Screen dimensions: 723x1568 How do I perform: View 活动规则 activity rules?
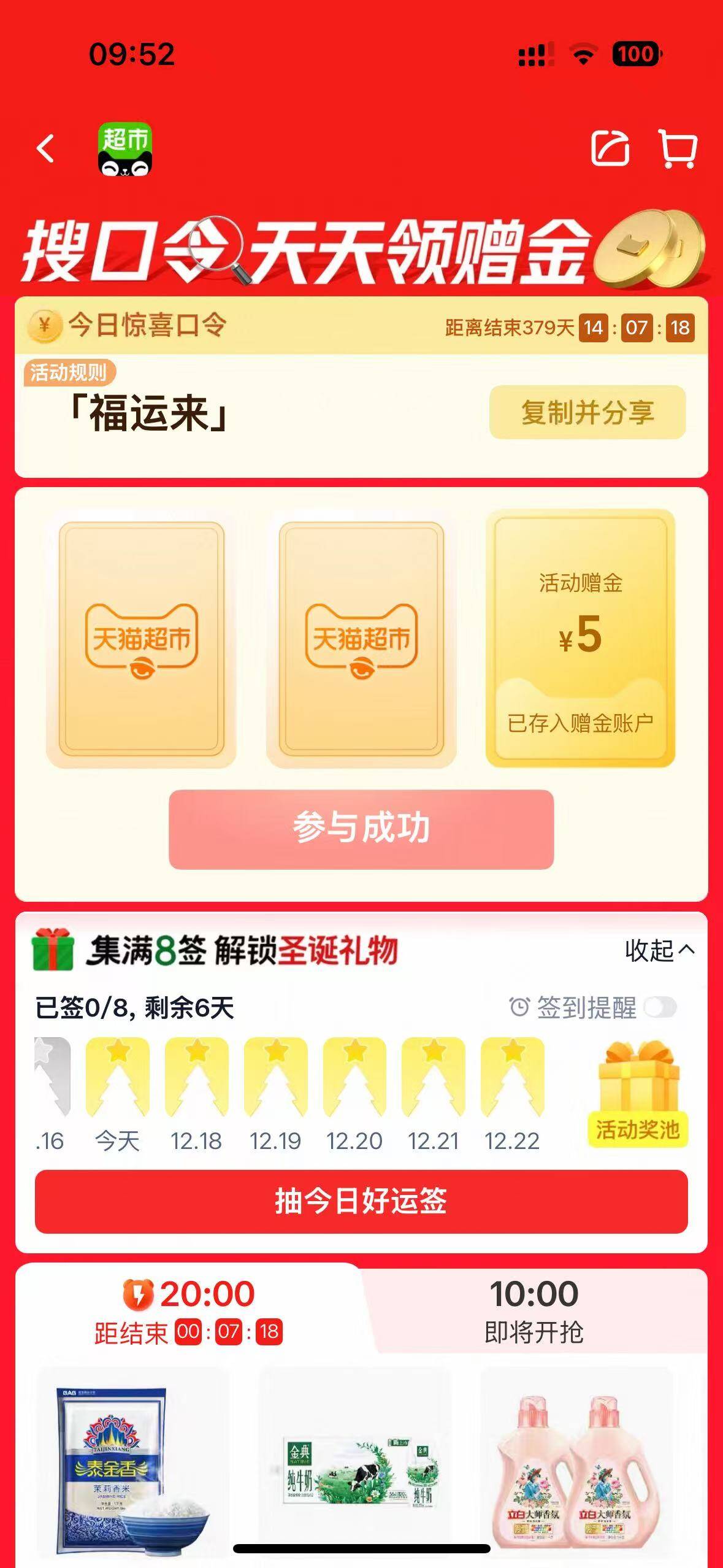69,372
